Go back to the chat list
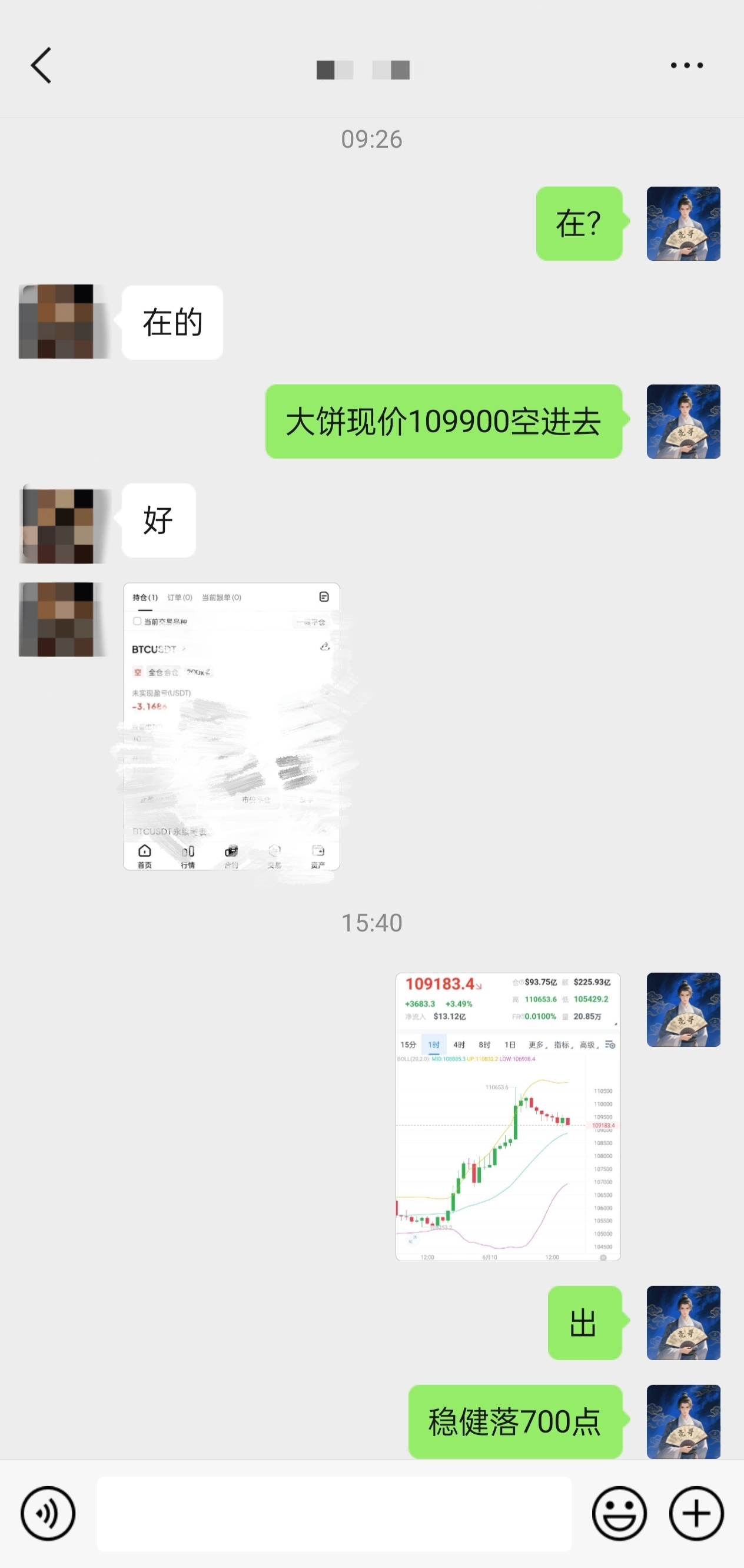 [x=41, y=65]
